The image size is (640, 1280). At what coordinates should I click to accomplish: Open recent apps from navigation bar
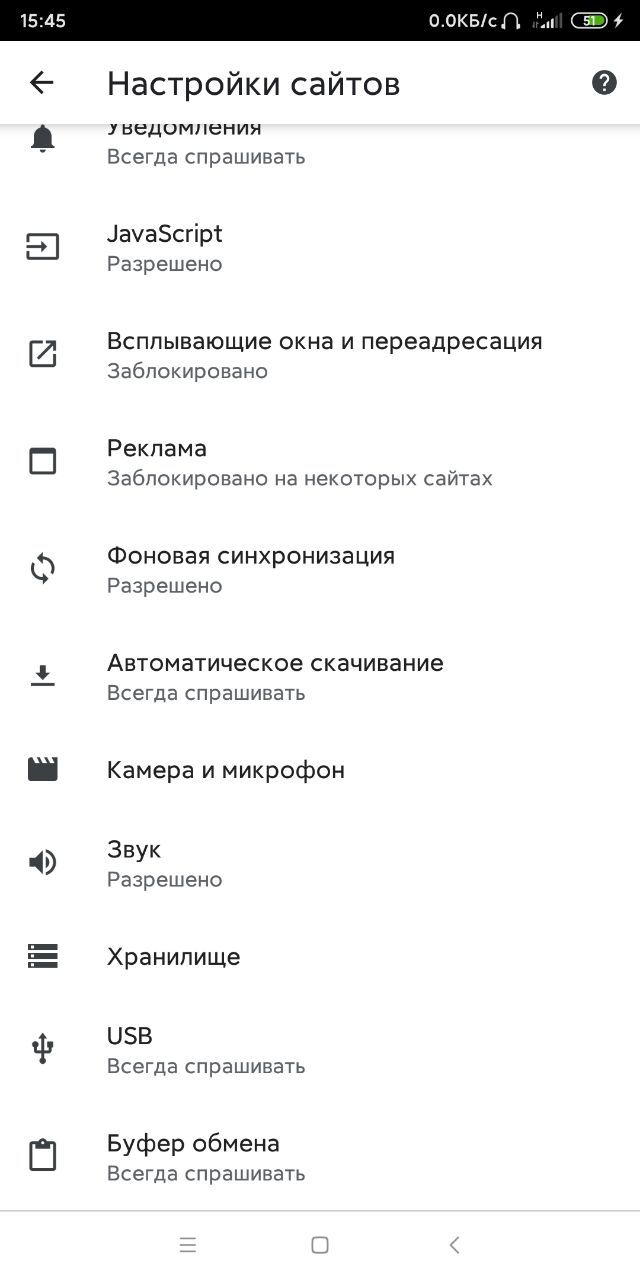(188, 1245)
